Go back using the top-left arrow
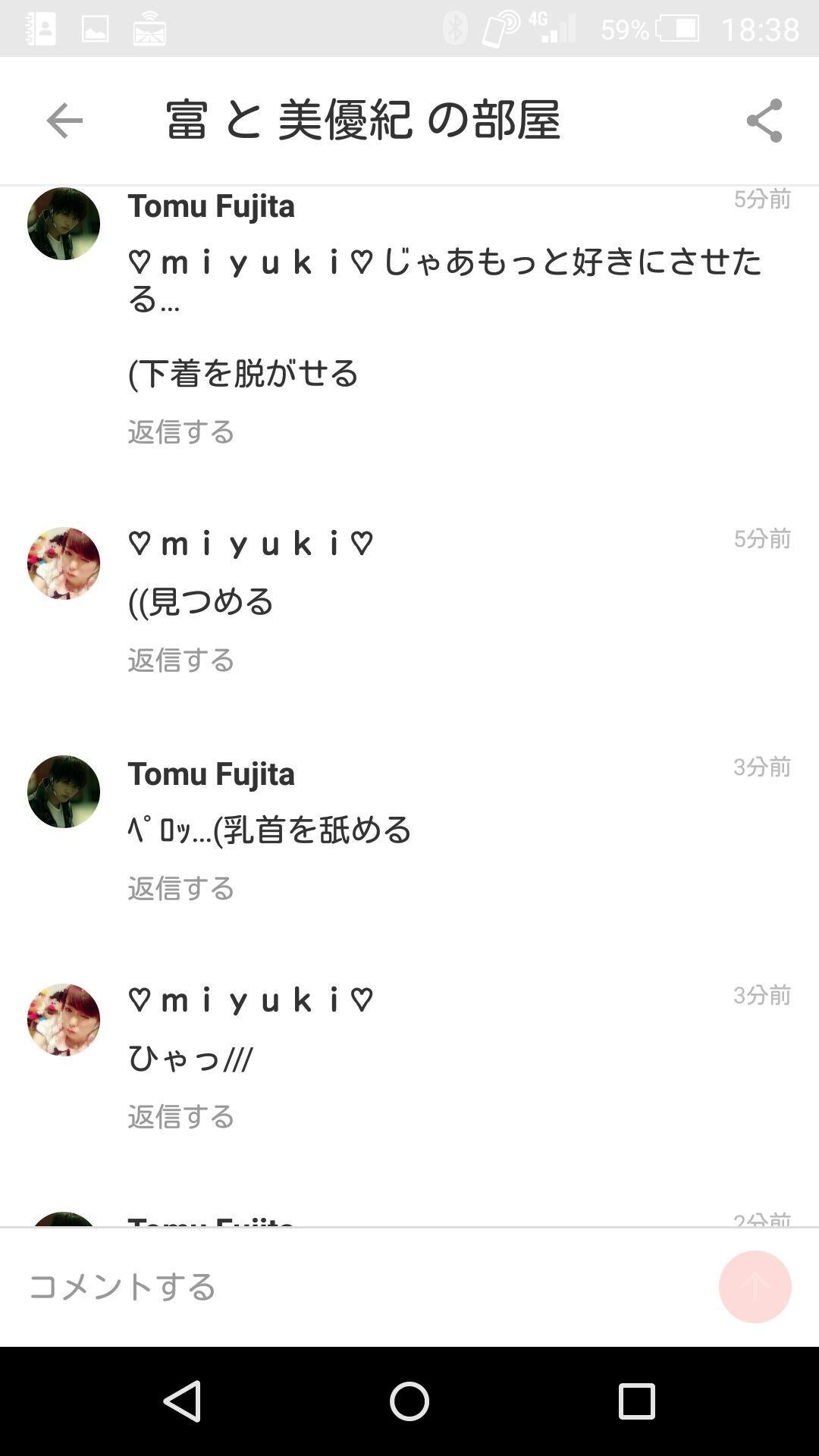 click(64, 121)
